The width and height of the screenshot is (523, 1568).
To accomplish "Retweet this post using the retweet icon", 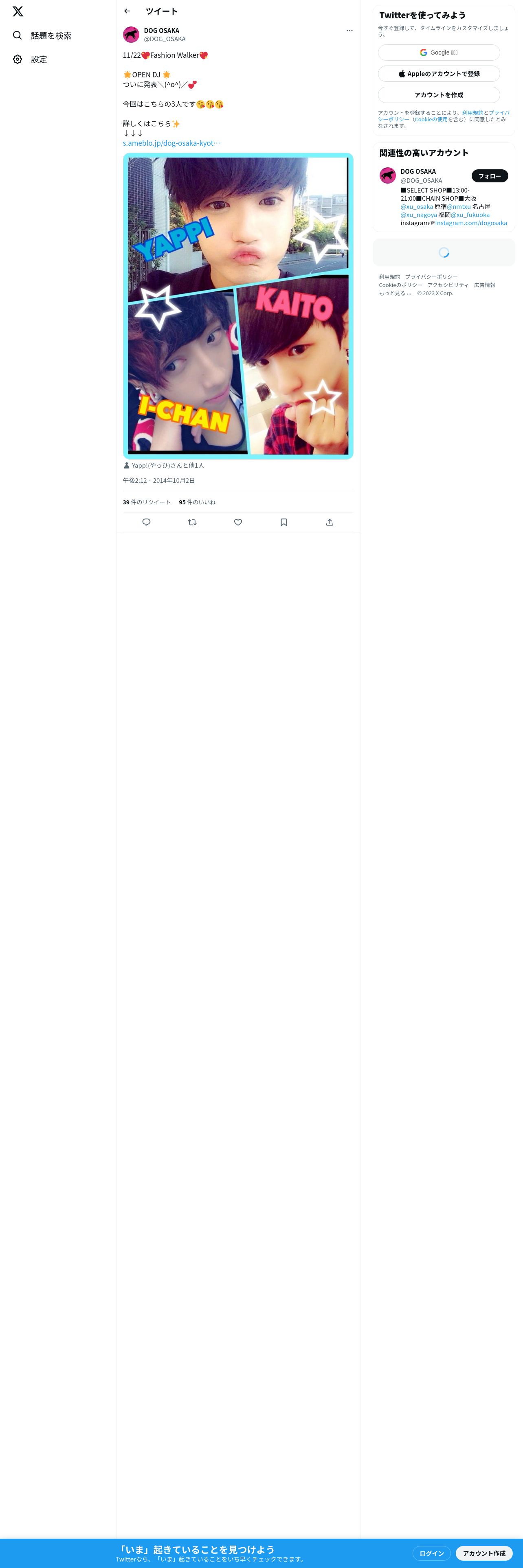I will click(192, 522).
